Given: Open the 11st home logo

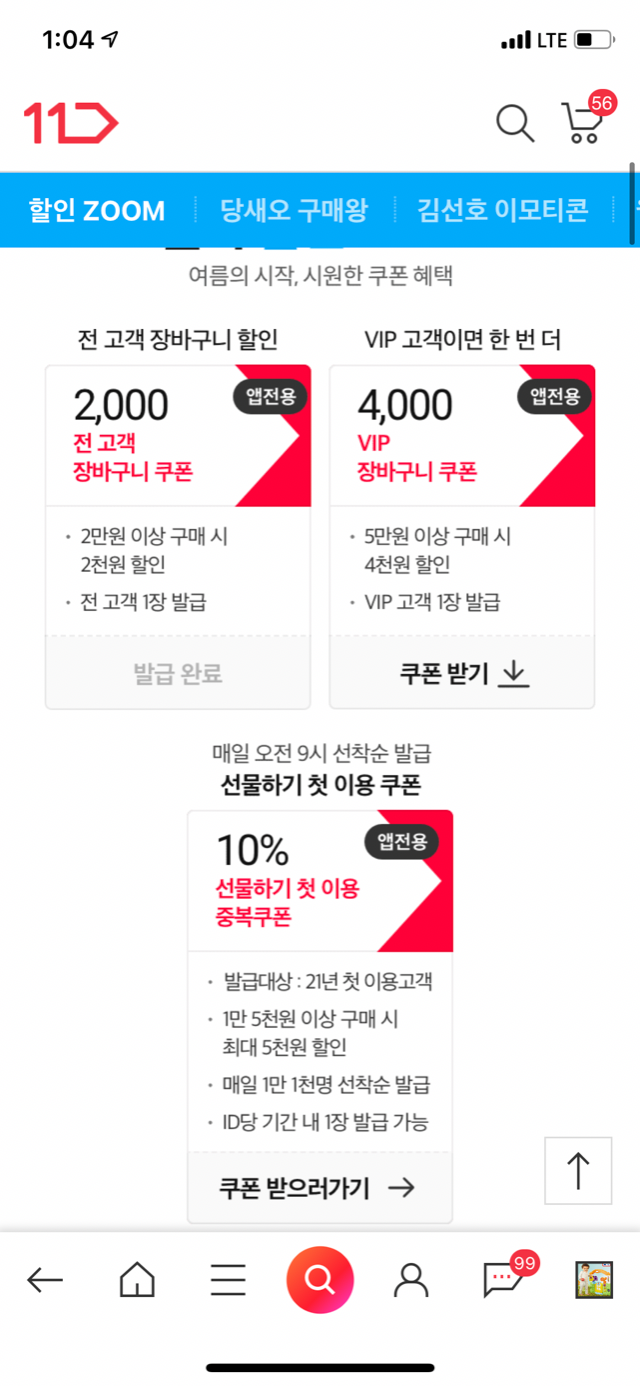Looking at the screenshot, I should click(71, 123).
